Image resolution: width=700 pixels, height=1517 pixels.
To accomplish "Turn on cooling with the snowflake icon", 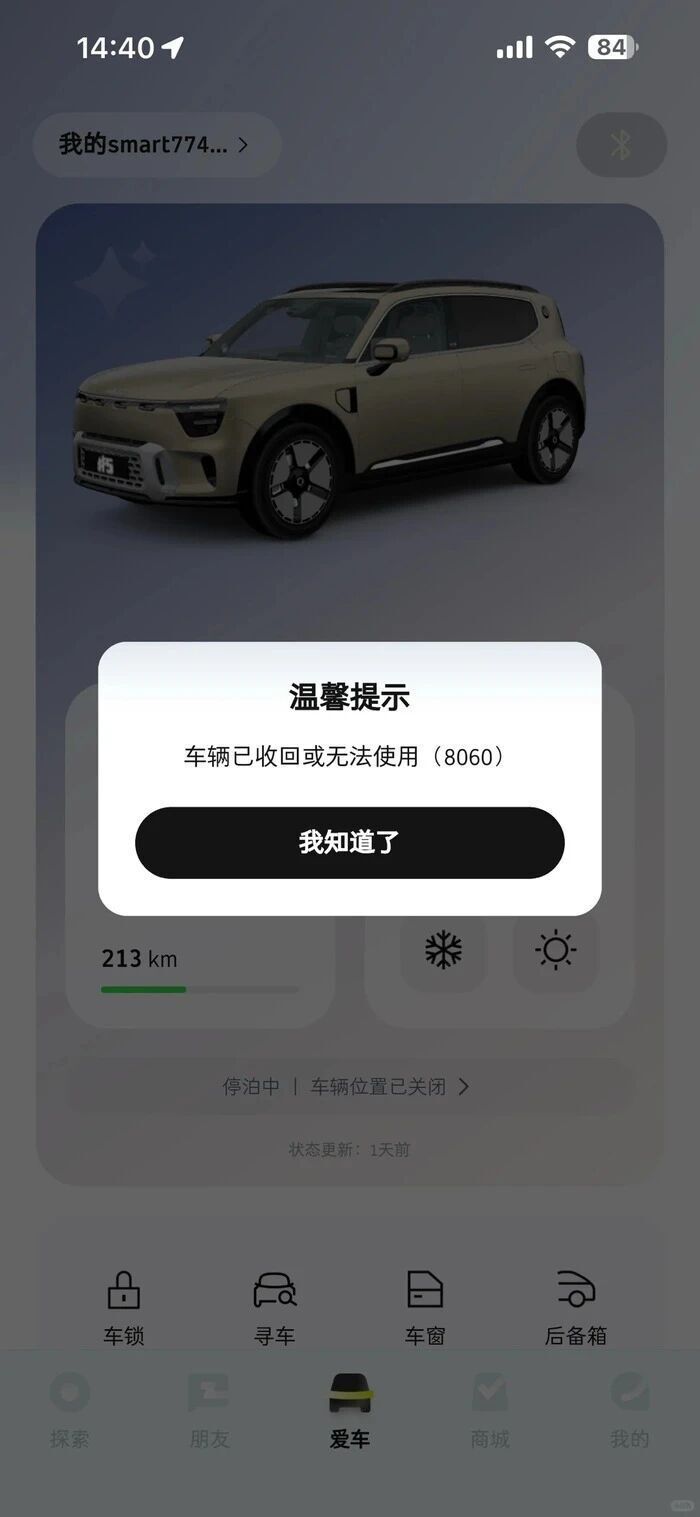I will [x=443, y=949].
